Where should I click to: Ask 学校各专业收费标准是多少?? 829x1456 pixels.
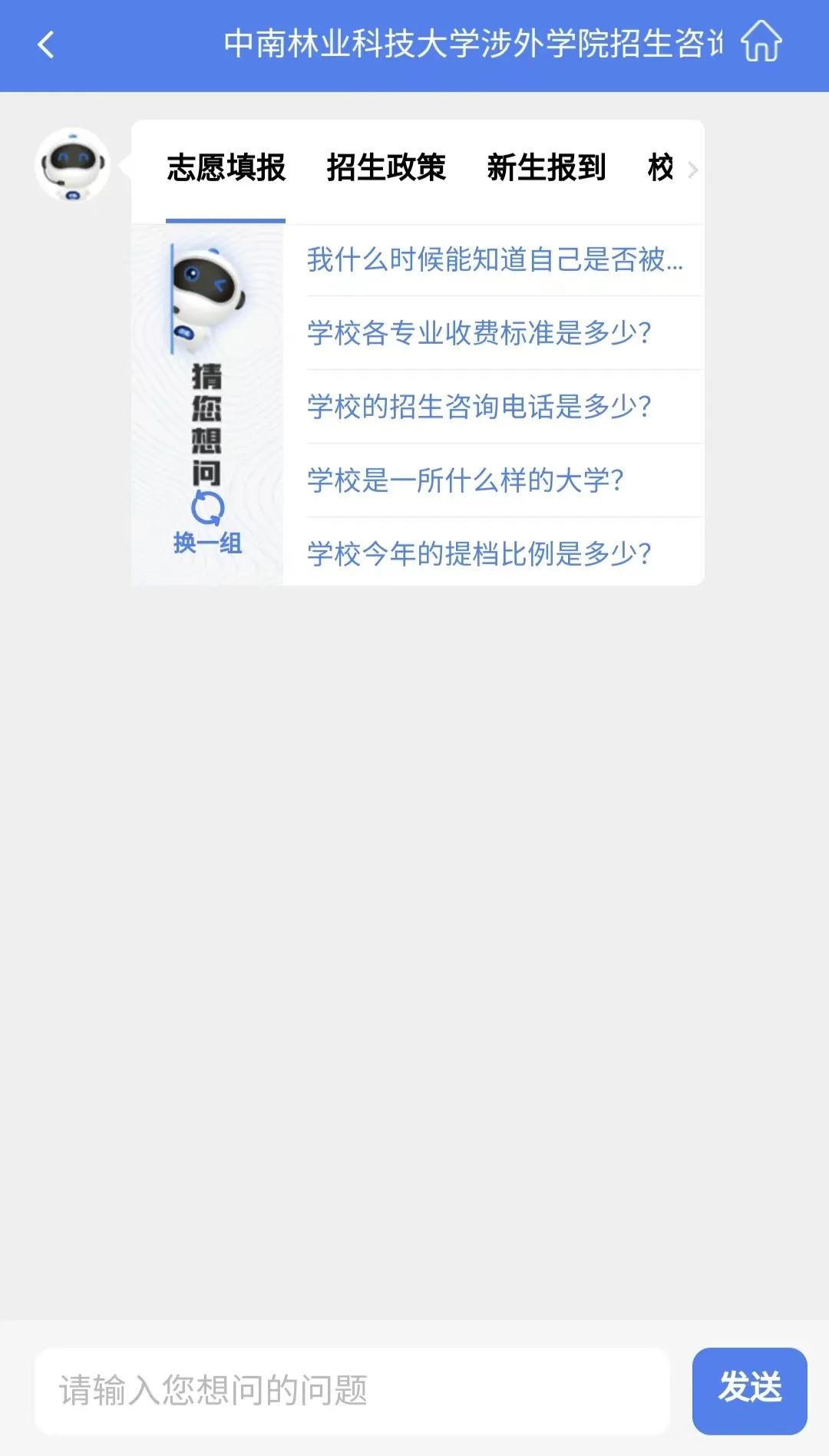(479, 333)
